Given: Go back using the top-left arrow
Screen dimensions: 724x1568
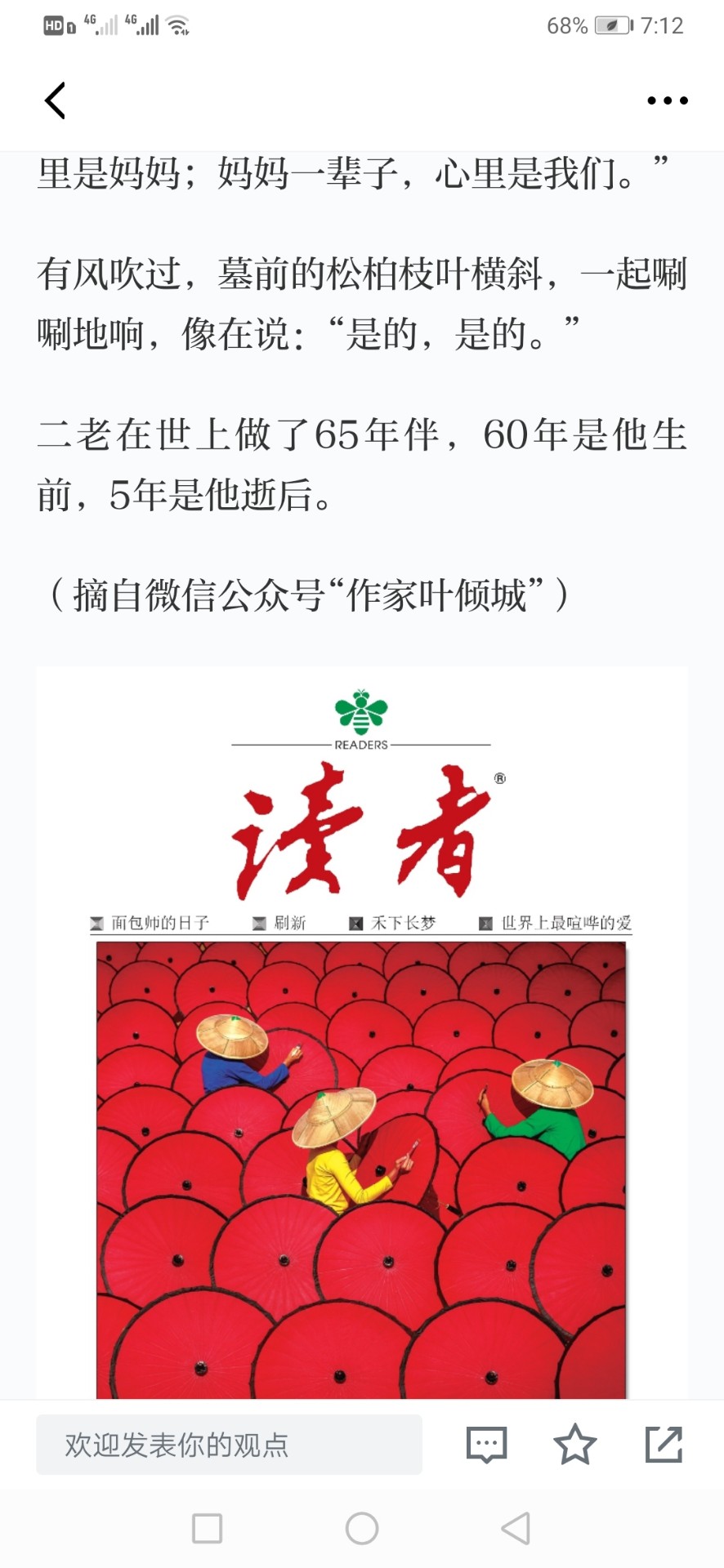Looking at the screenshot, I should pos(55,101).
